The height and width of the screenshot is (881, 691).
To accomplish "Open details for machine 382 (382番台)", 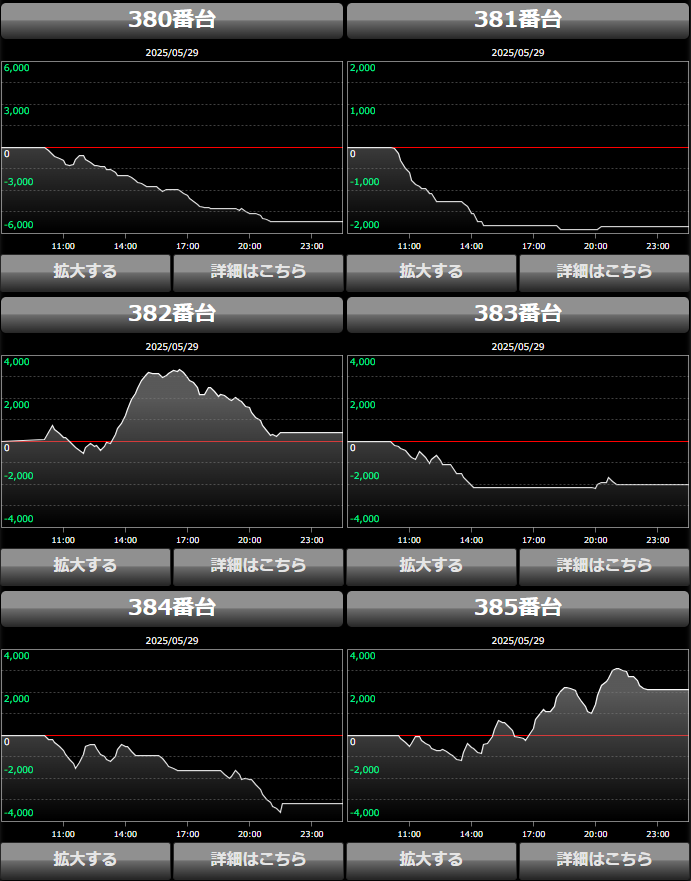I will coord(258,565).
